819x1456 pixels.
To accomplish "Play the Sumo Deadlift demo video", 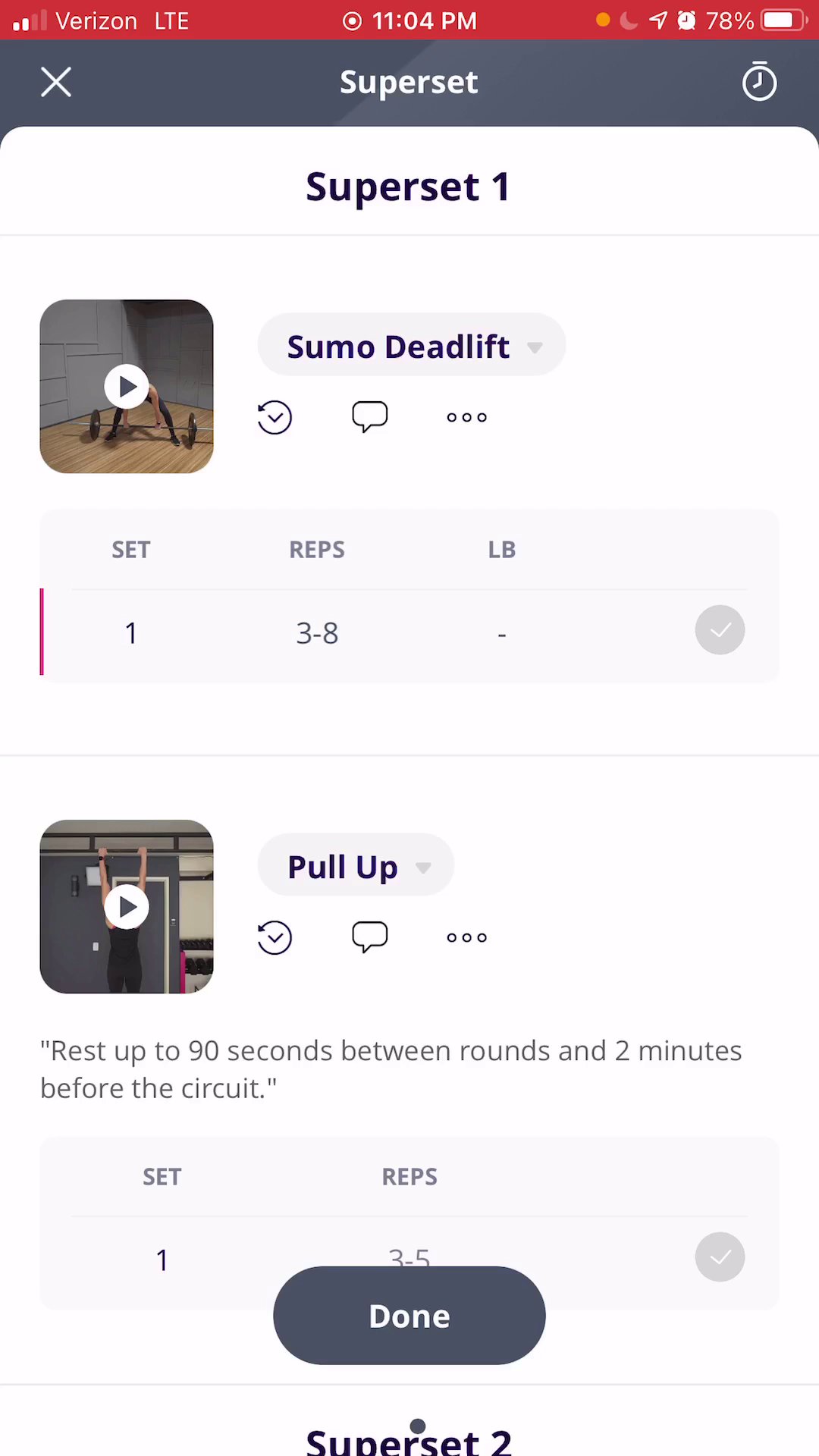I will tap(127, 387).
